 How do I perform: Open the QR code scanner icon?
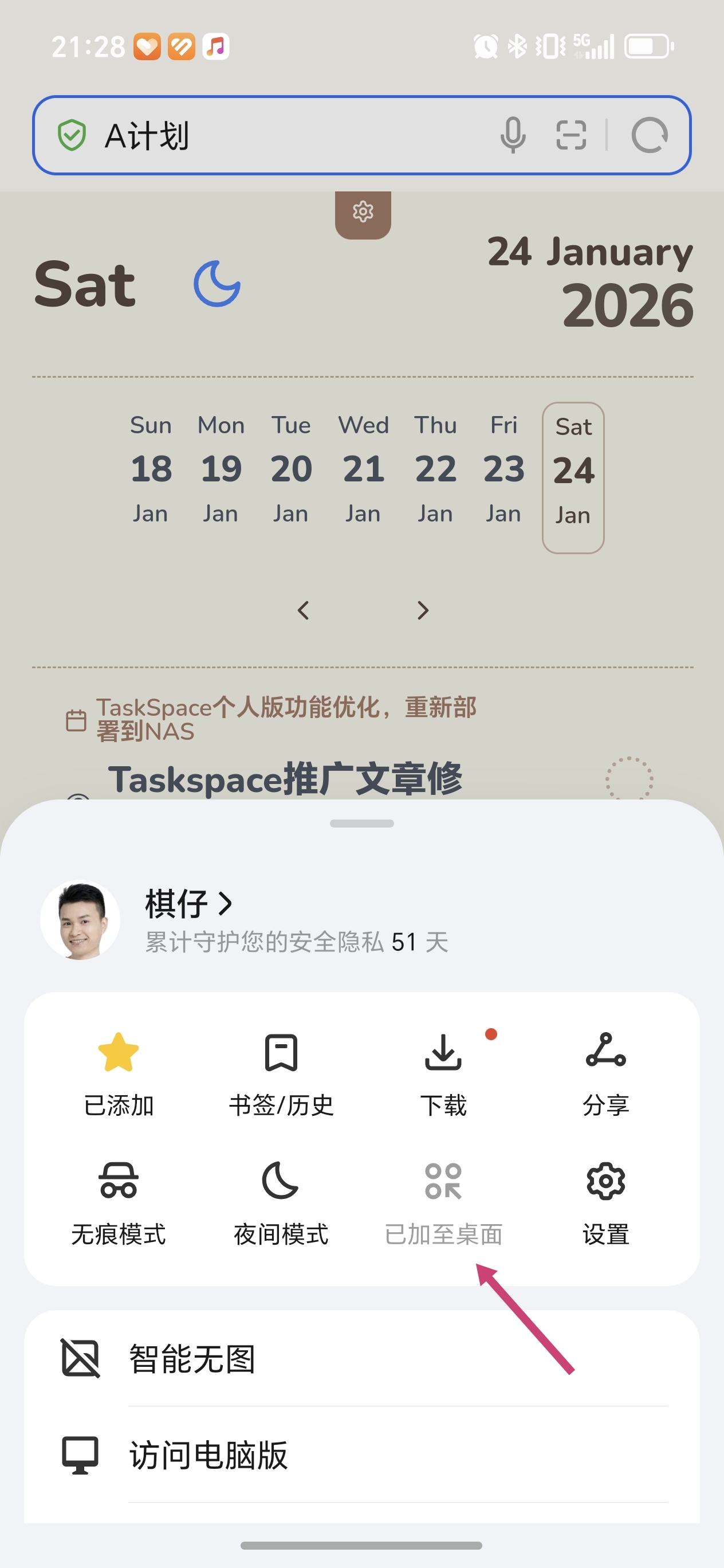click(x=570, y=135)
